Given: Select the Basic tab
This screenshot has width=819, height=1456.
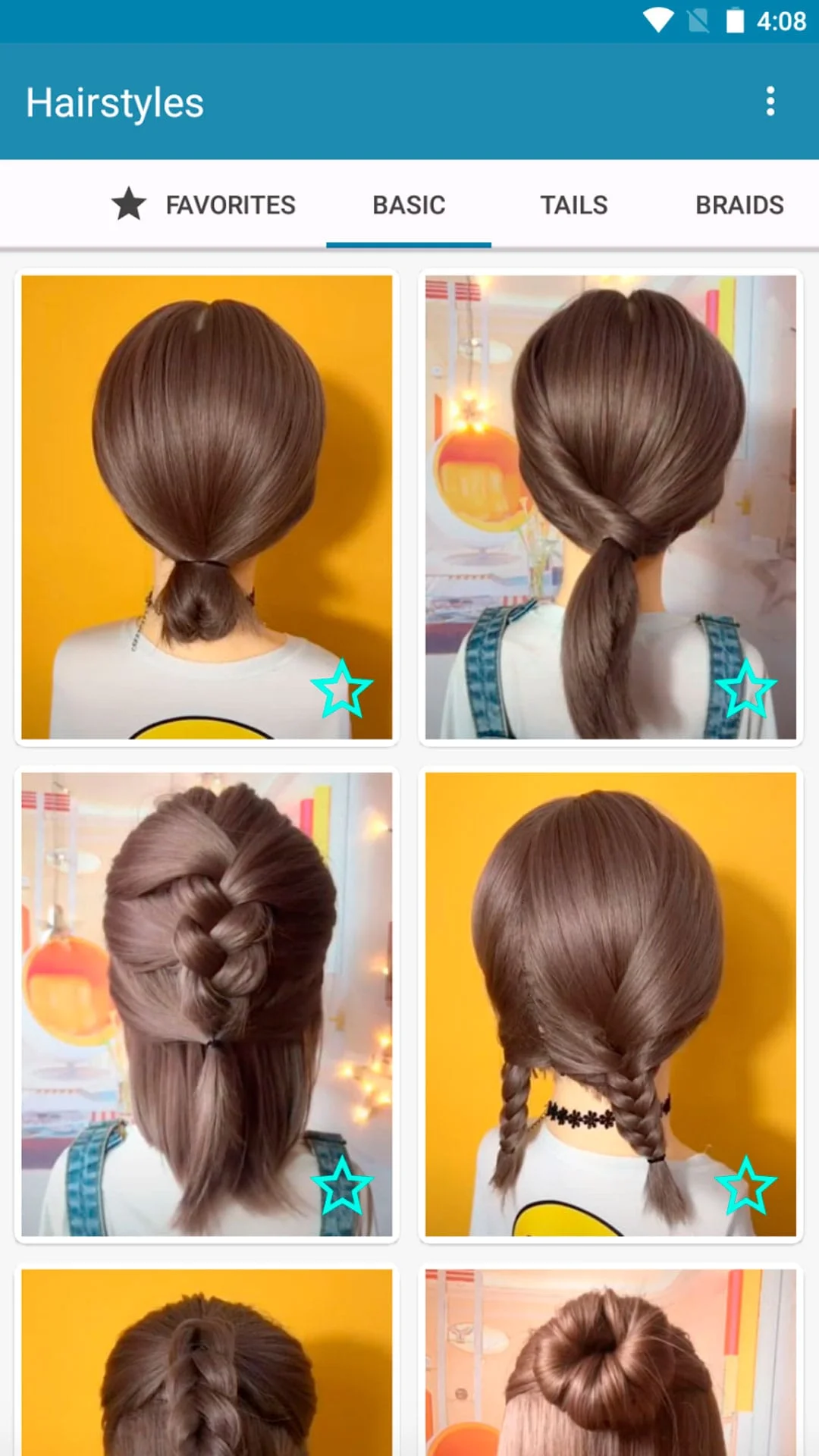Looking at the screenshot, I should 409,205.
